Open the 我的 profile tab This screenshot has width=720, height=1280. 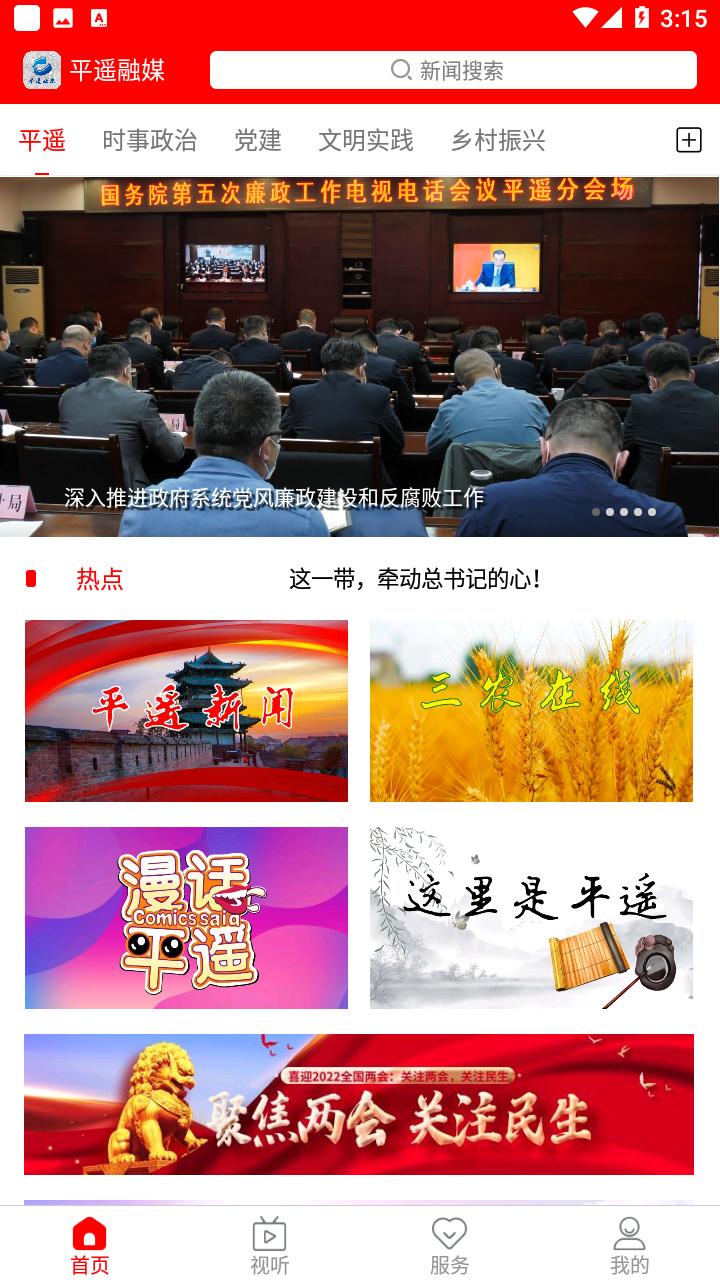629,1246
